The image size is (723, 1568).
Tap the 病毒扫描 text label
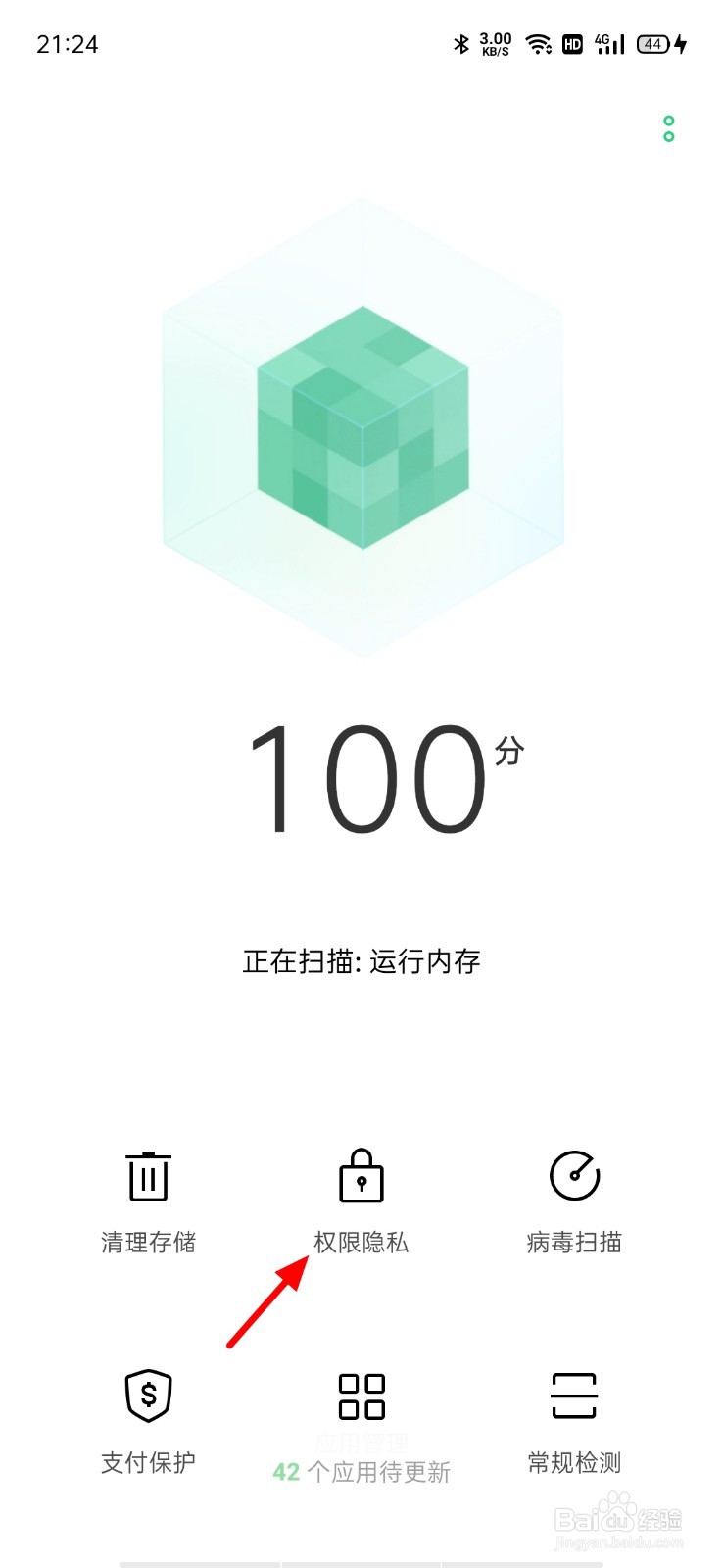tap(576, 1243)
